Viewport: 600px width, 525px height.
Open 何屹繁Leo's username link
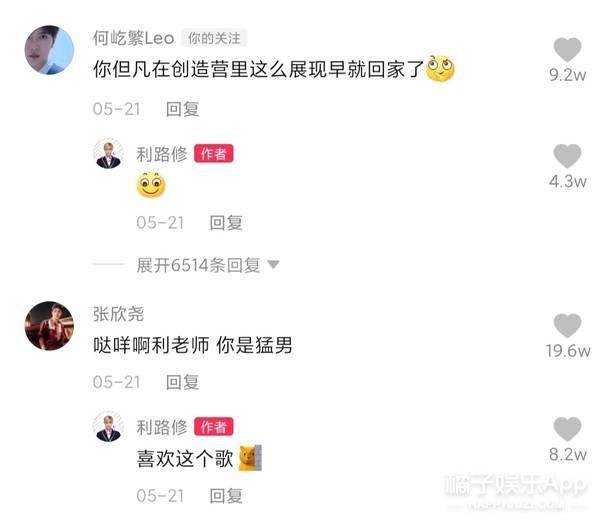(x=133, y=38)
